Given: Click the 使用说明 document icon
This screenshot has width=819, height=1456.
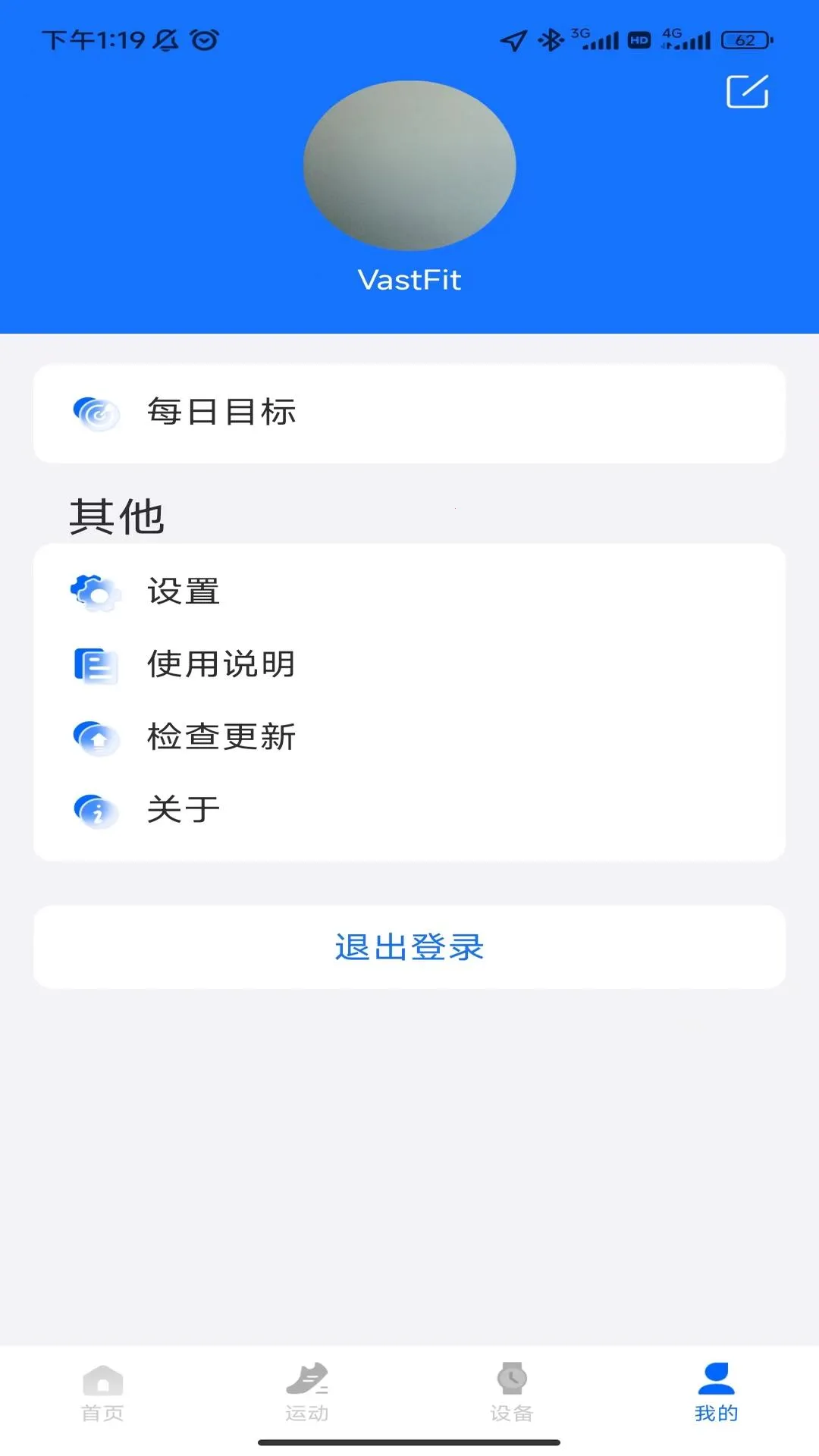Looking at the screenshot, I should [x=96, y=664].
